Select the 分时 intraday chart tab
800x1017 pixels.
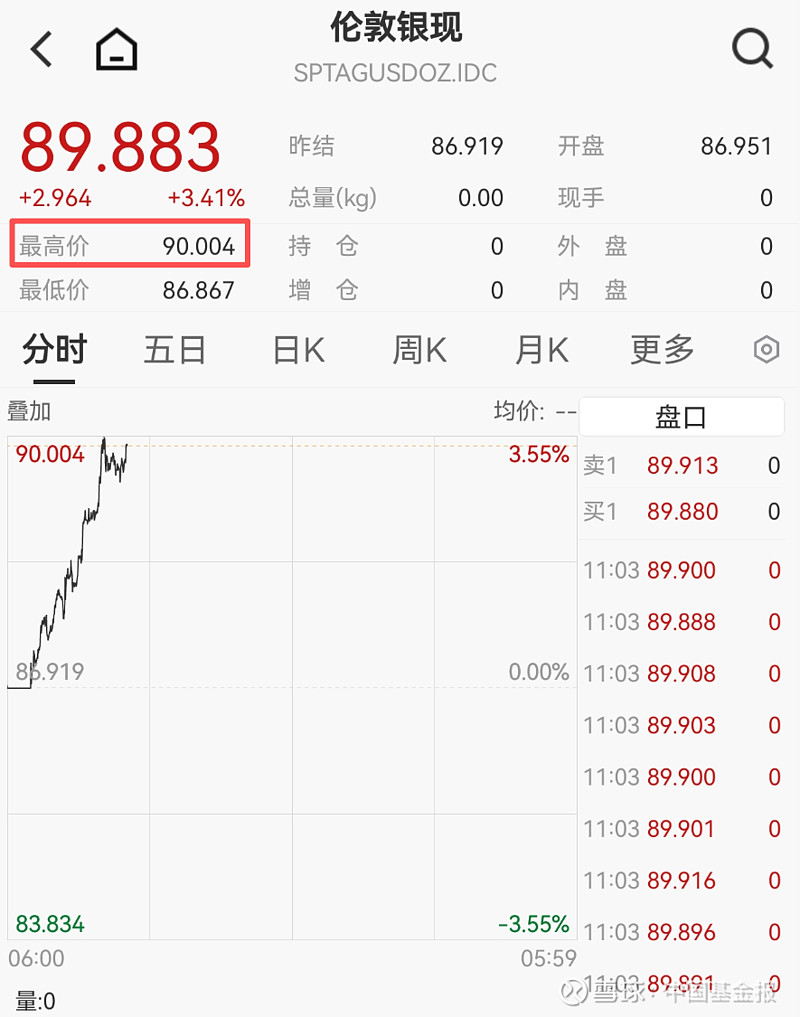point(53,349)
